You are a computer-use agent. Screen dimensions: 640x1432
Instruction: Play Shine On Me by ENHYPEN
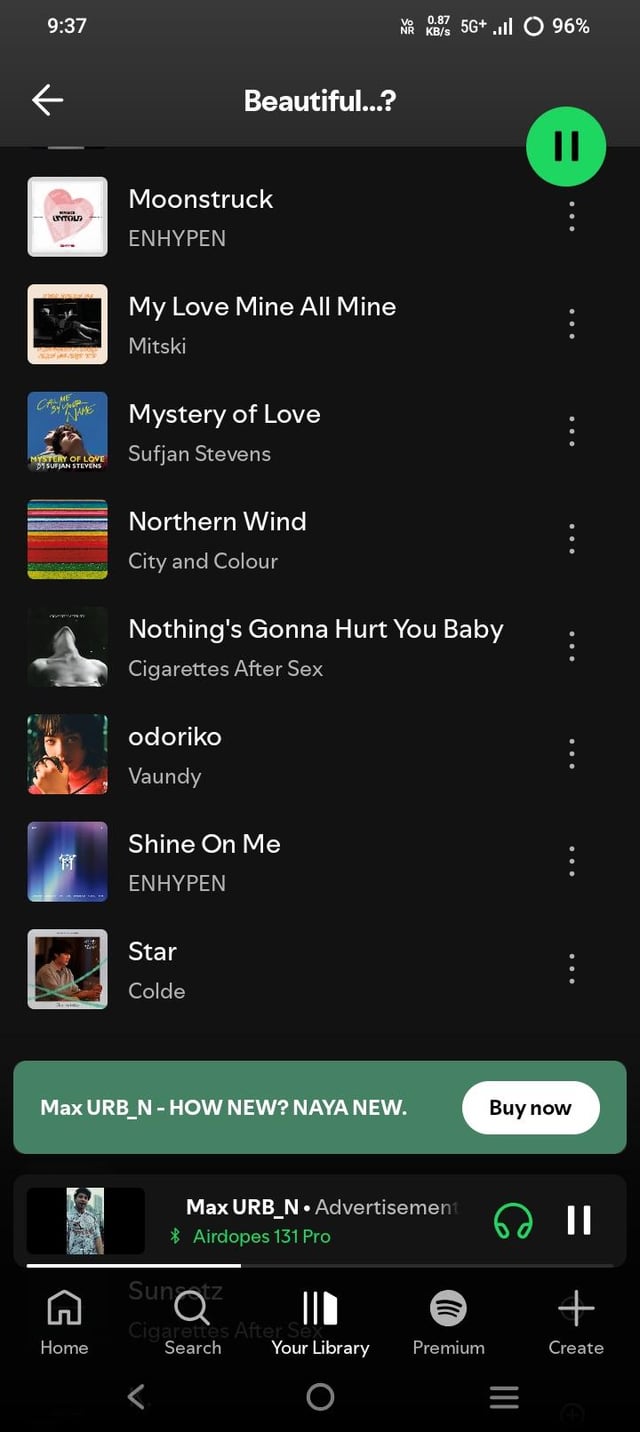coord(204,861)
